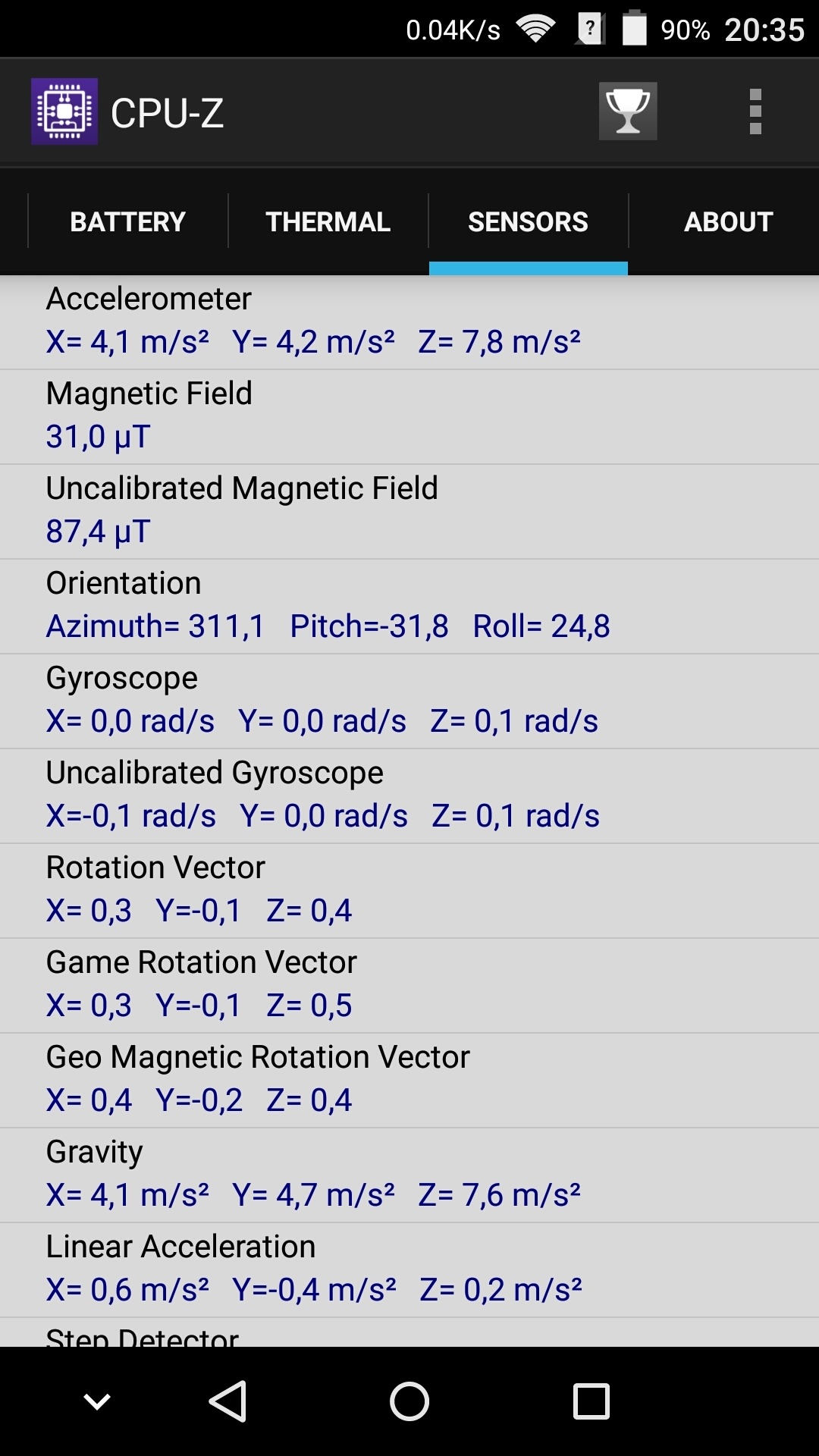Switch to the Thermal tab
Image resolution: width=819 pixels, height=1456 pixels.
pyautogui.click(x=328, y=221)
